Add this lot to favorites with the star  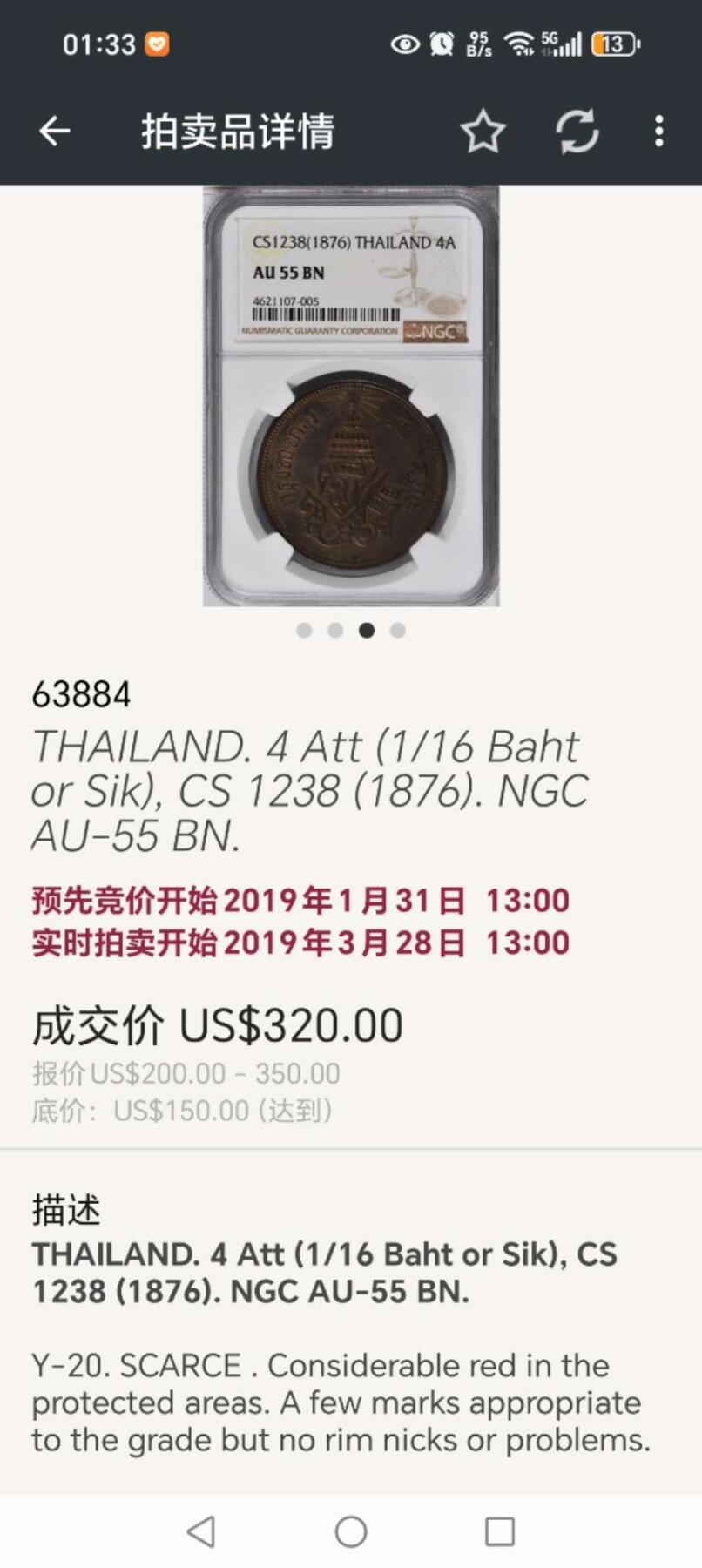click(483, 132)
